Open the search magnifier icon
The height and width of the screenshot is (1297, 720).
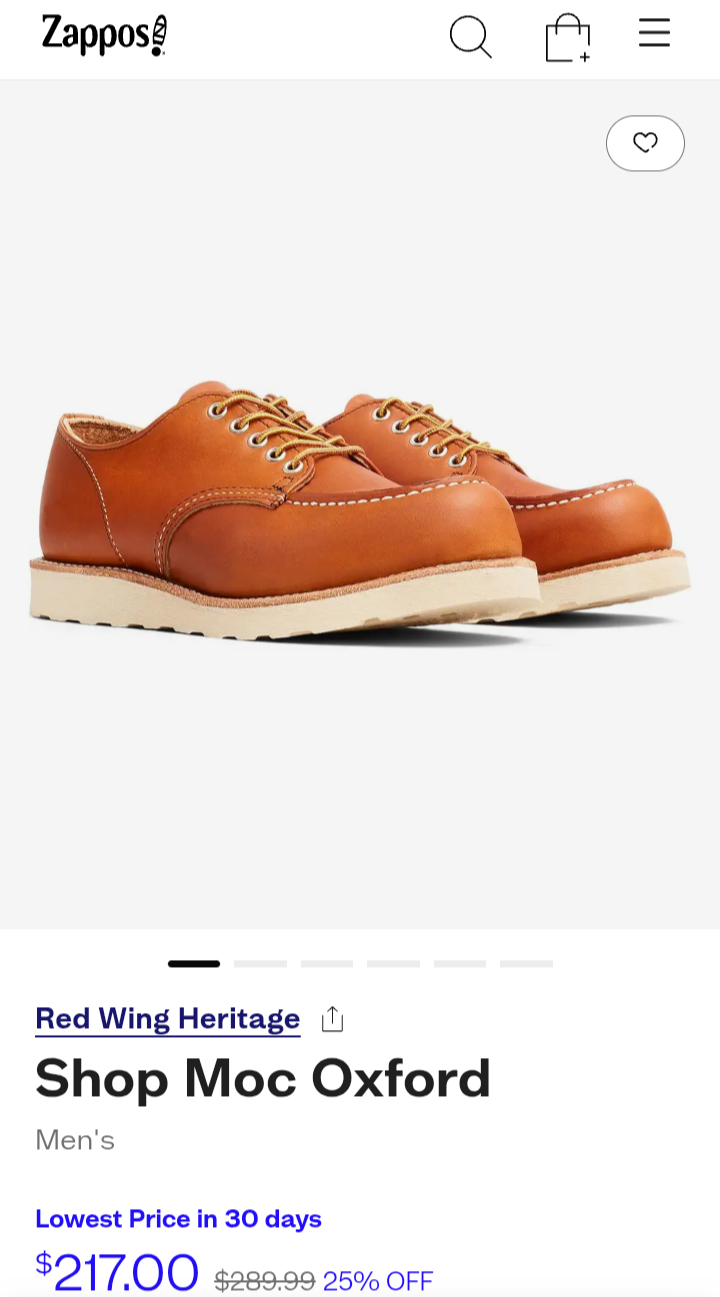click(470, 37)
